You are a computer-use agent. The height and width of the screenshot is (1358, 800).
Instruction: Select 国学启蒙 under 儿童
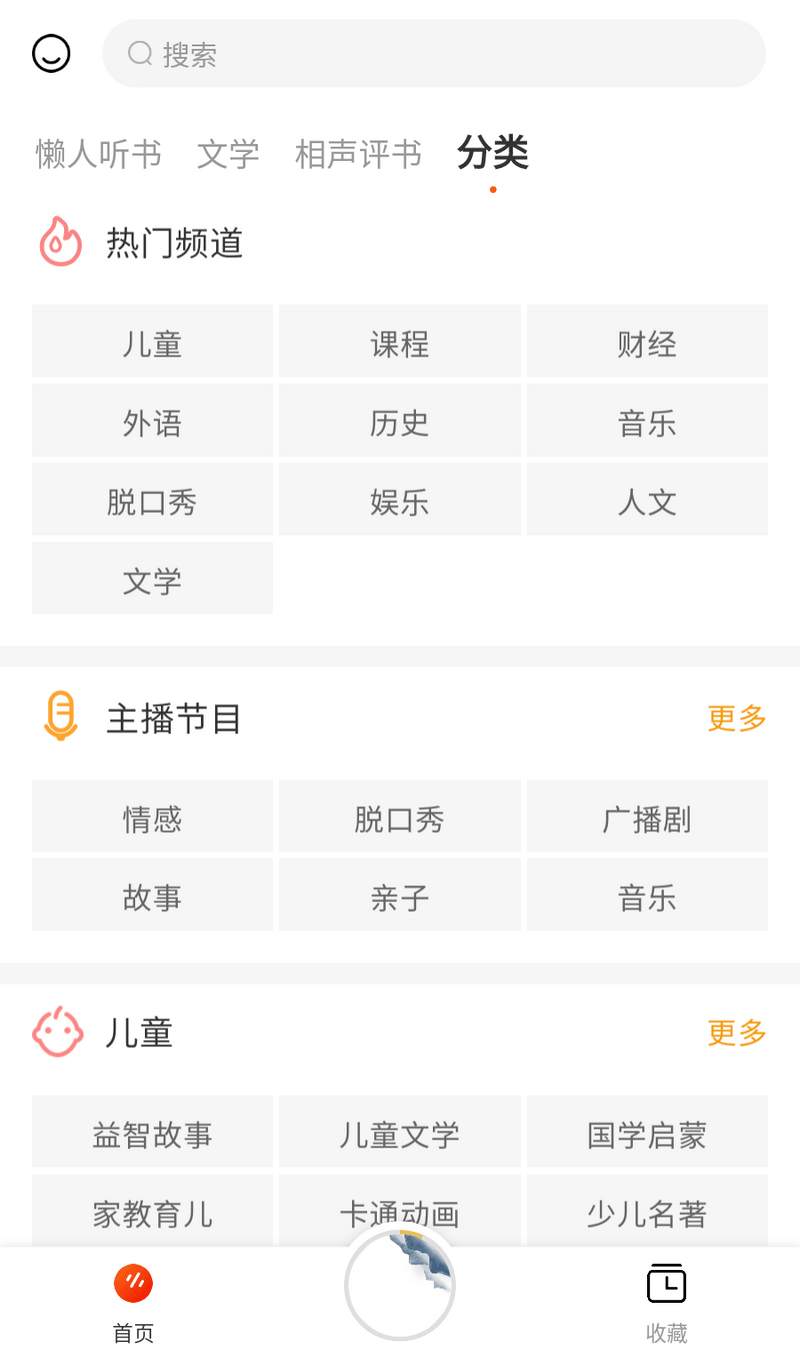(x=647, y=1132)
